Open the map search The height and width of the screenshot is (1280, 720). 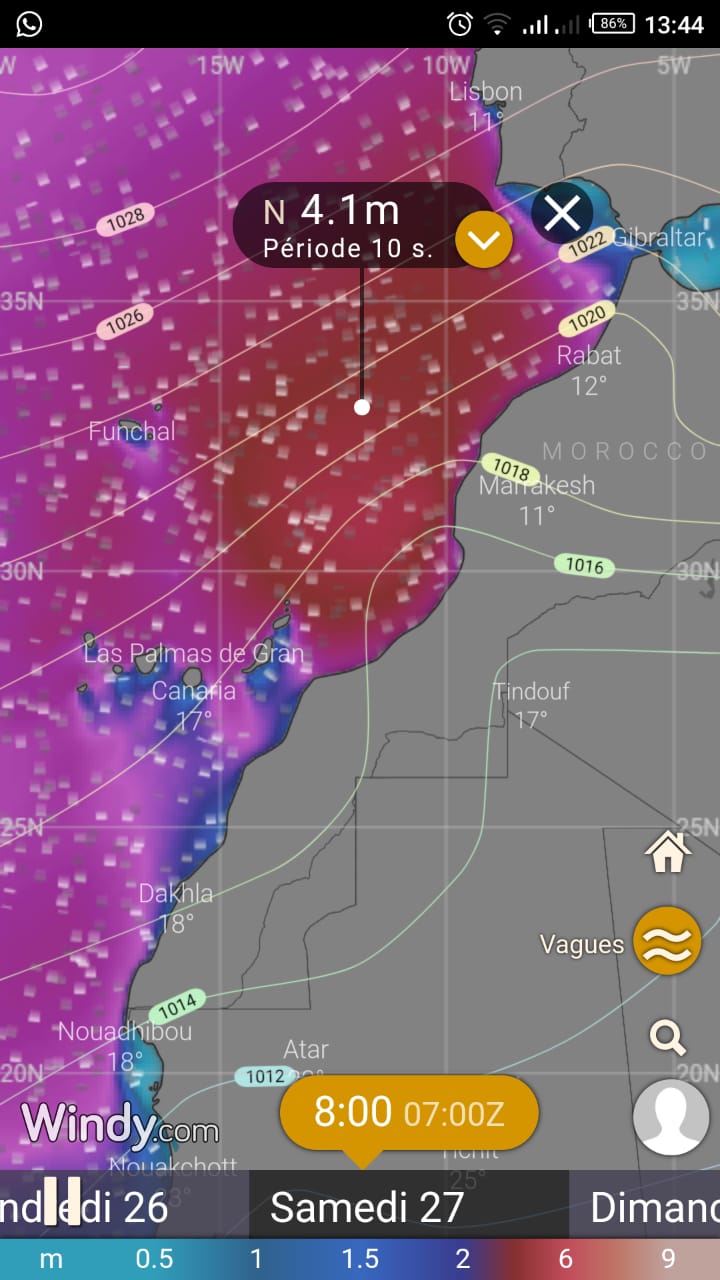tap(668, 1038)
